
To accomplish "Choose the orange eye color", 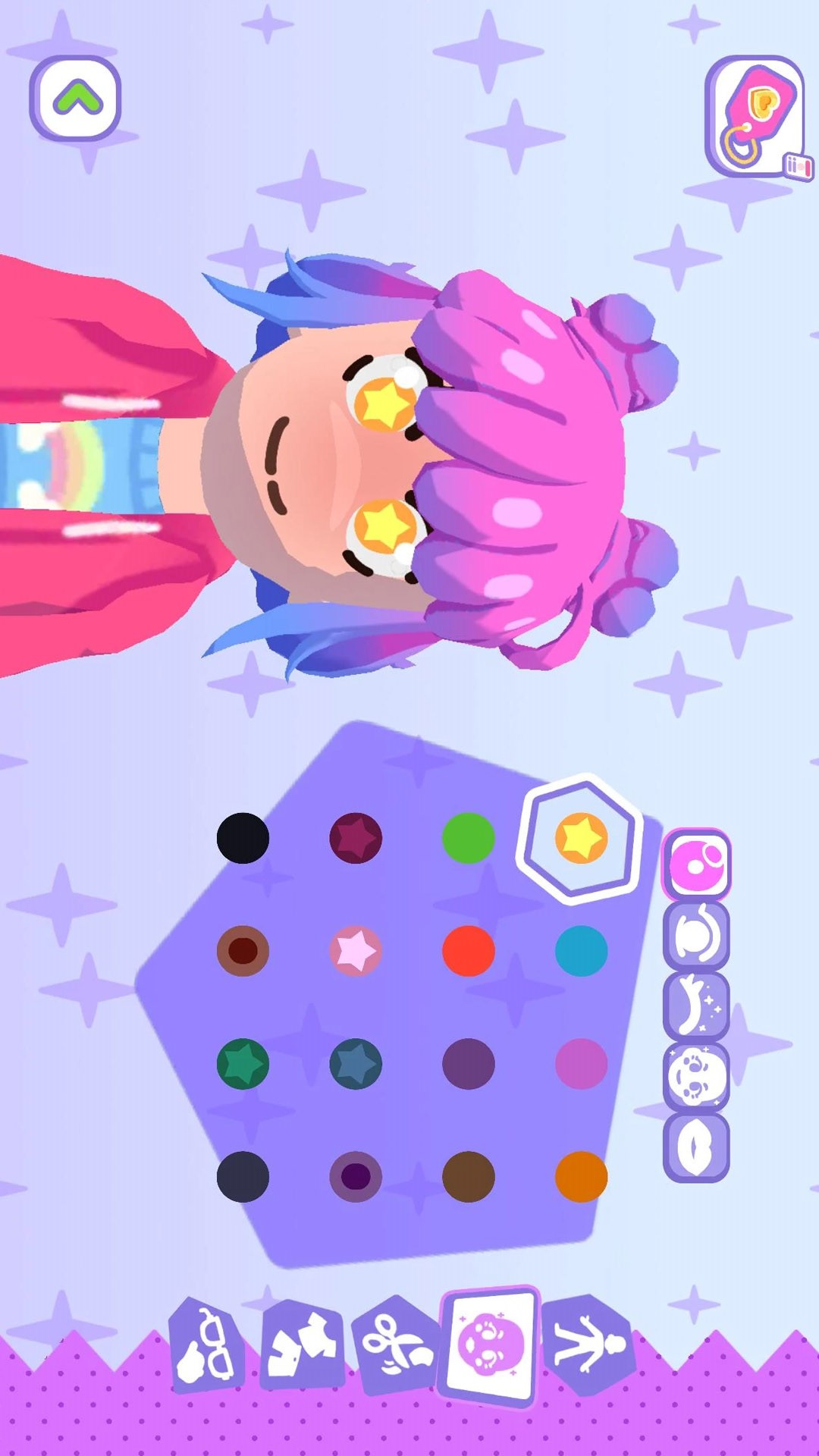I will (x=581, y=1177).
